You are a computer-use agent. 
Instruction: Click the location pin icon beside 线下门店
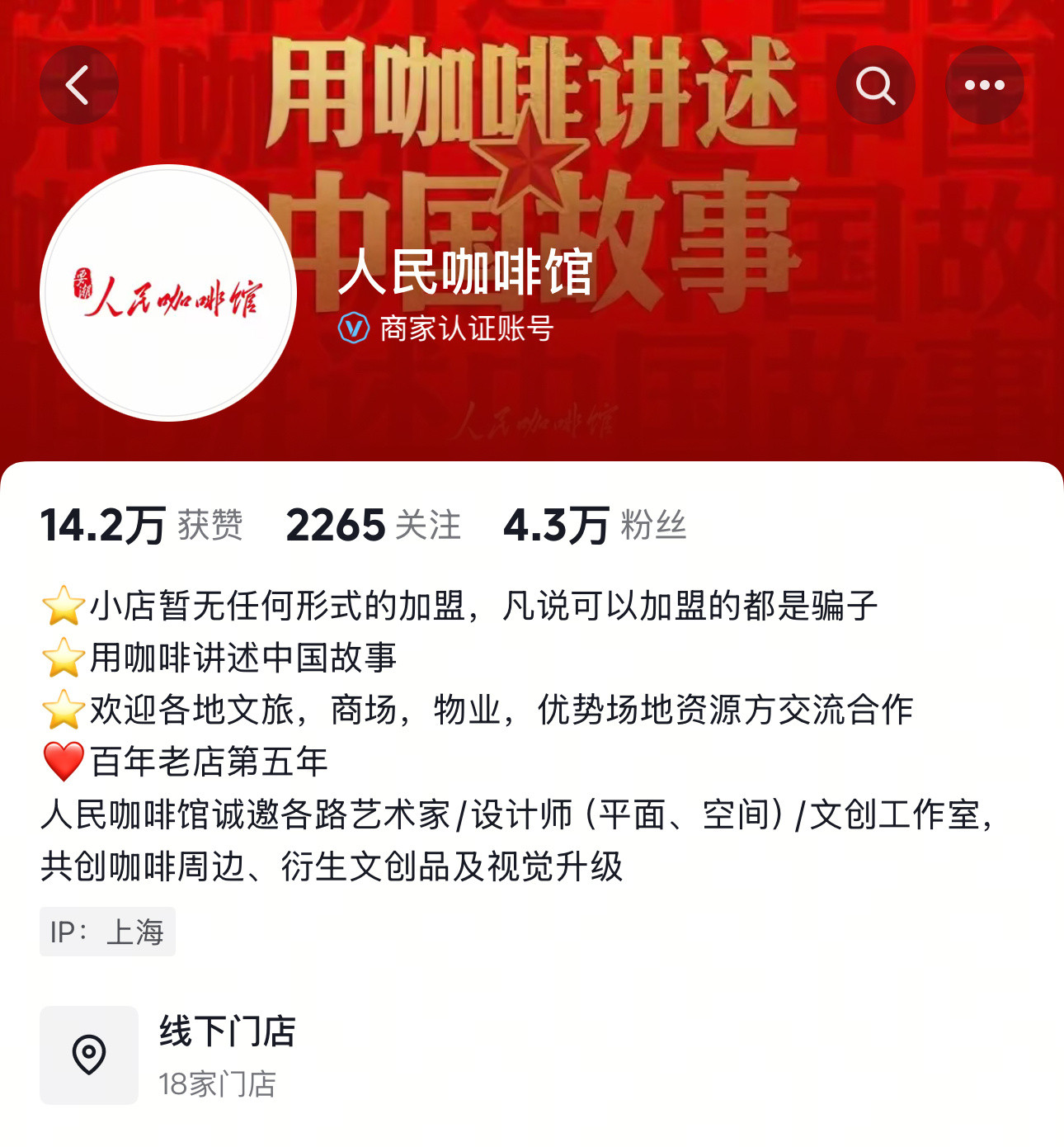point(89,1052)
